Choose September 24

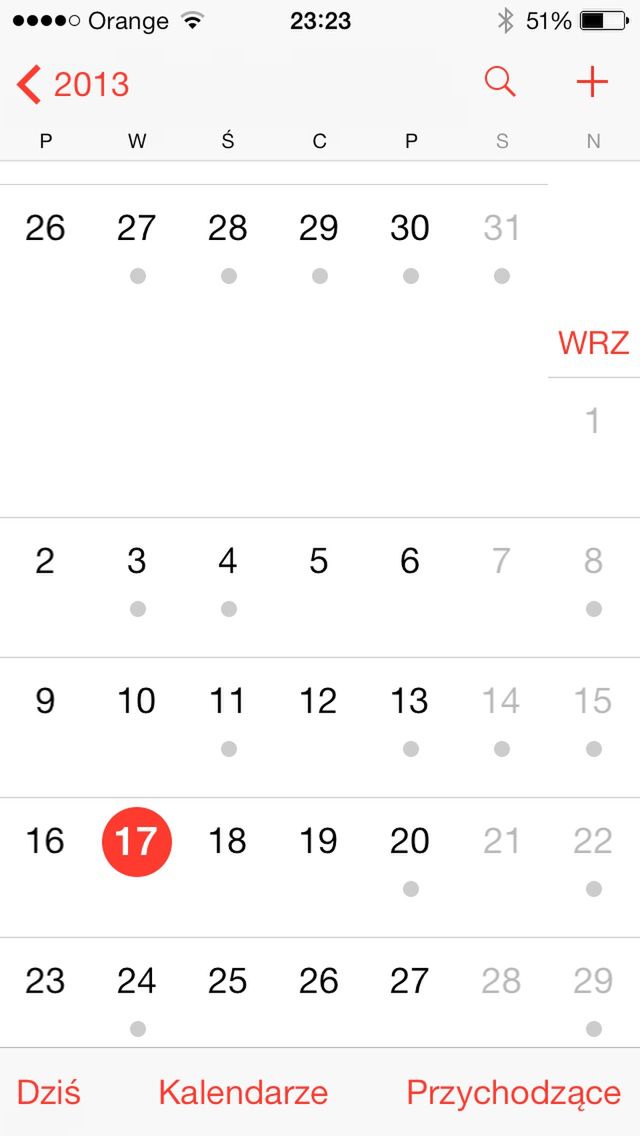[x=137, y=982]
